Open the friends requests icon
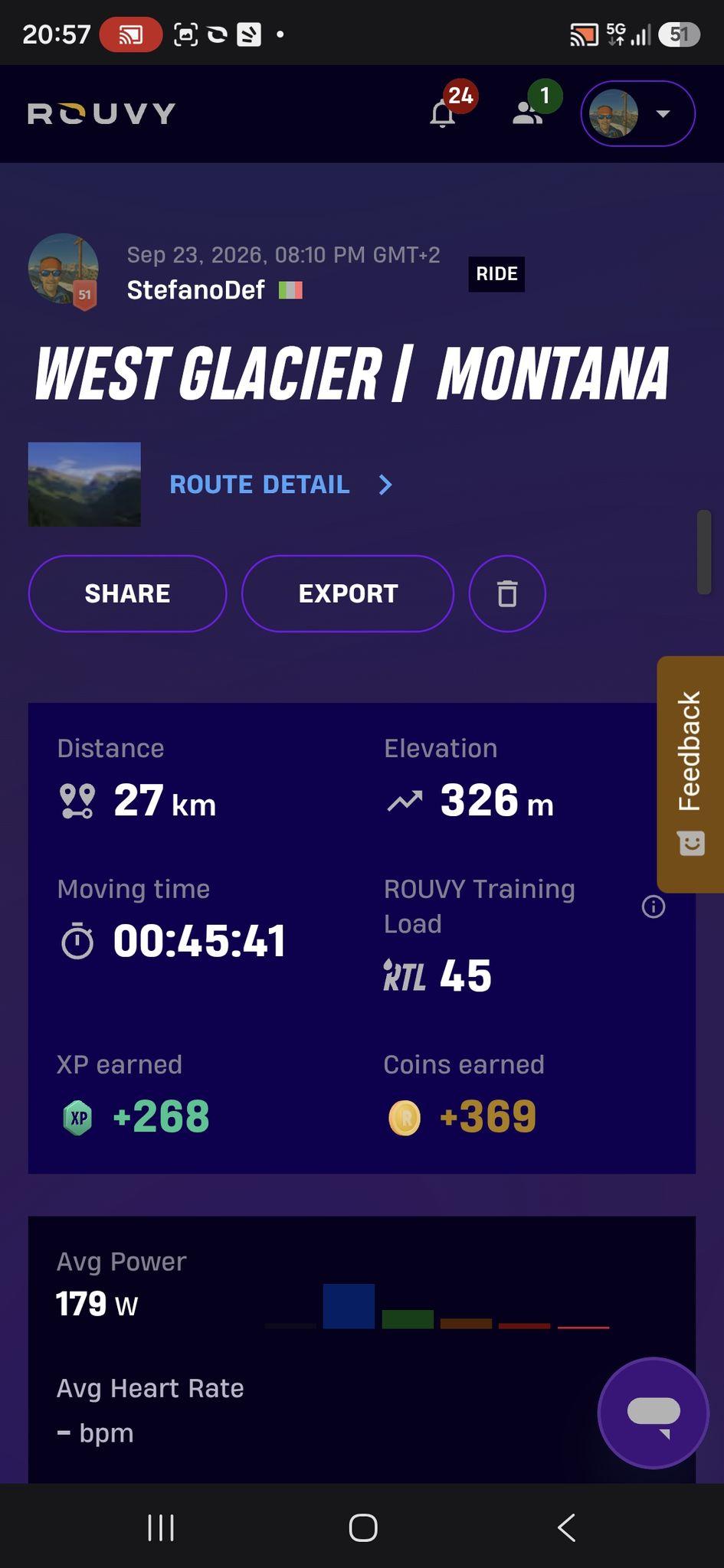Viewport: 724px width, 1568px height. 528,113
